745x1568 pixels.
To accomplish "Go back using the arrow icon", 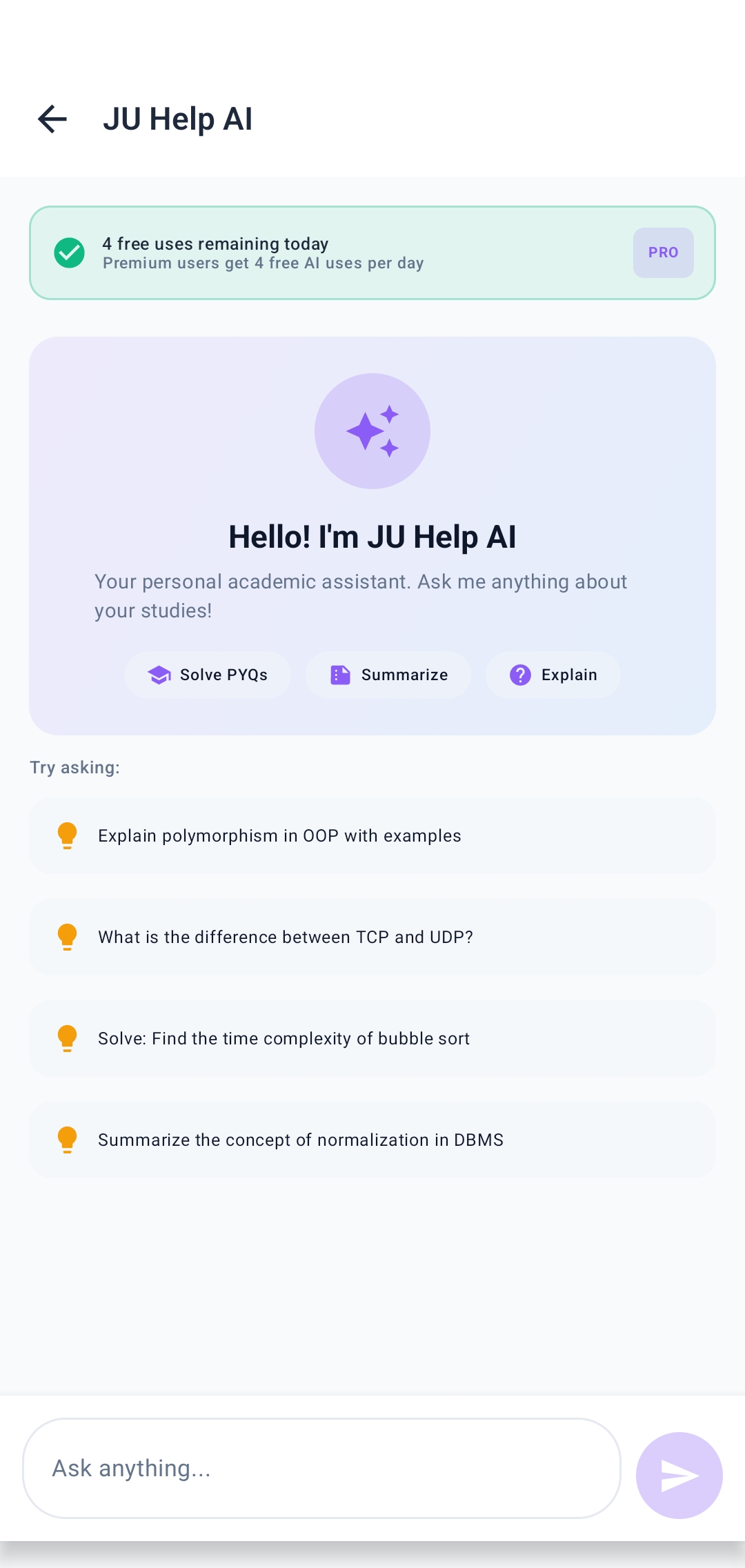I will (x=52, y=119).
